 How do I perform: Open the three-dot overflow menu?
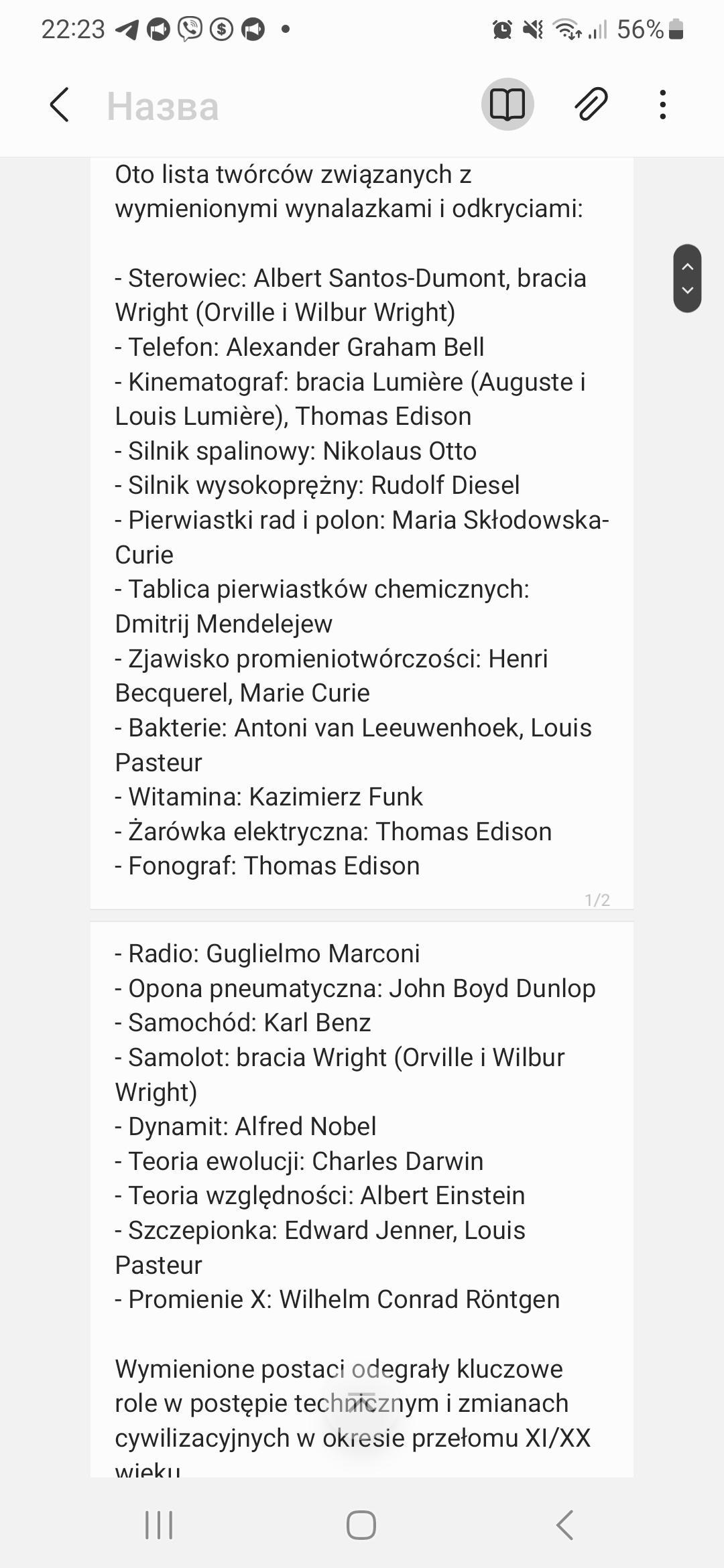click(x=662, y=105)
